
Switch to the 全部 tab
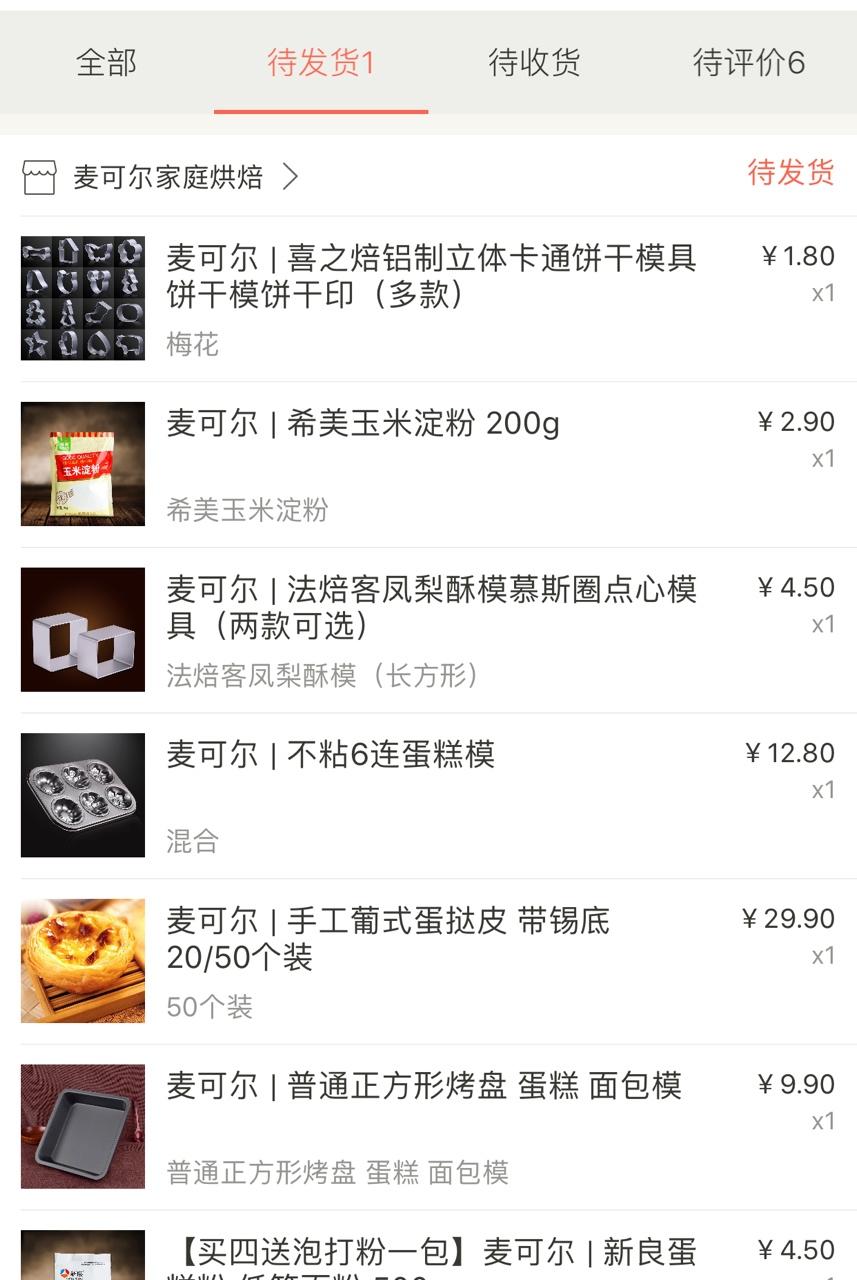106,63
